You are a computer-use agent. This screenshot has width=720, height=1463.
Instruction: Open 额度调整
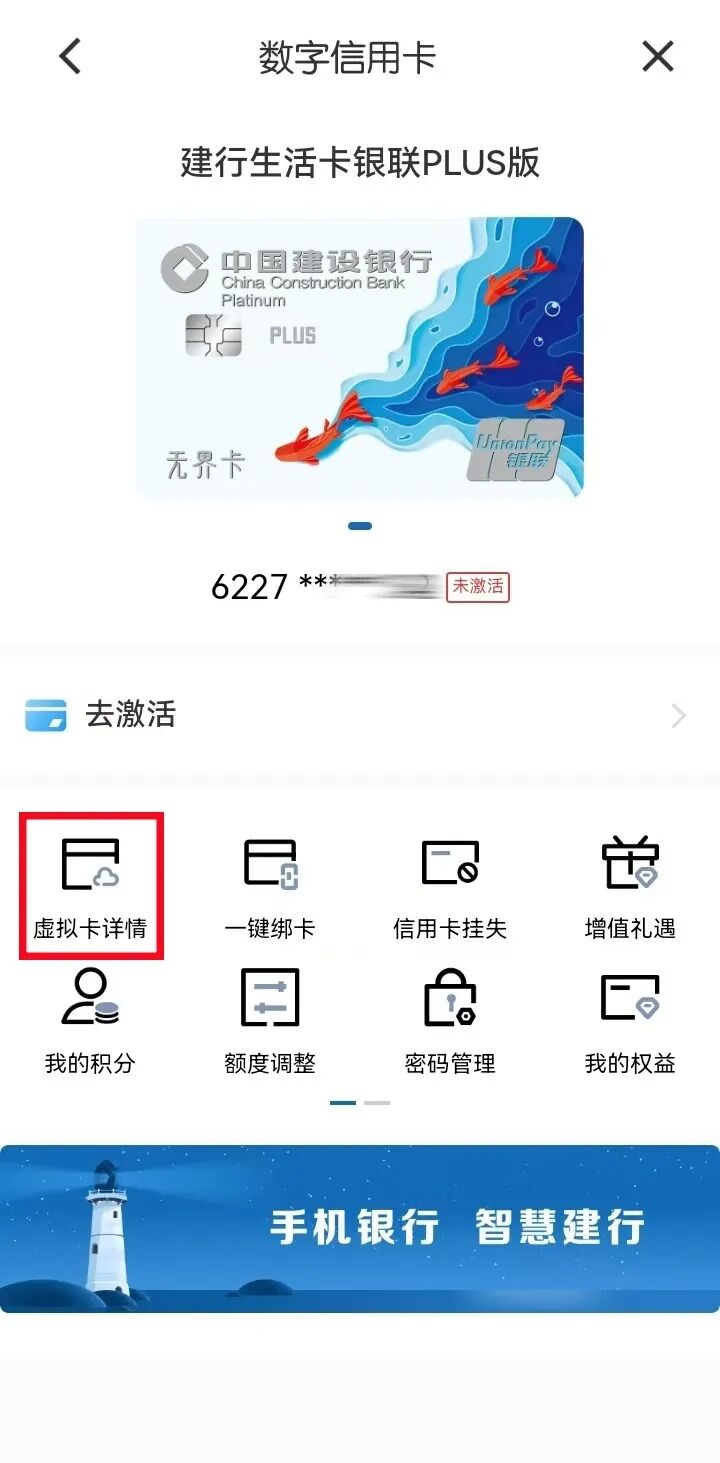(x=270, y=1022)
